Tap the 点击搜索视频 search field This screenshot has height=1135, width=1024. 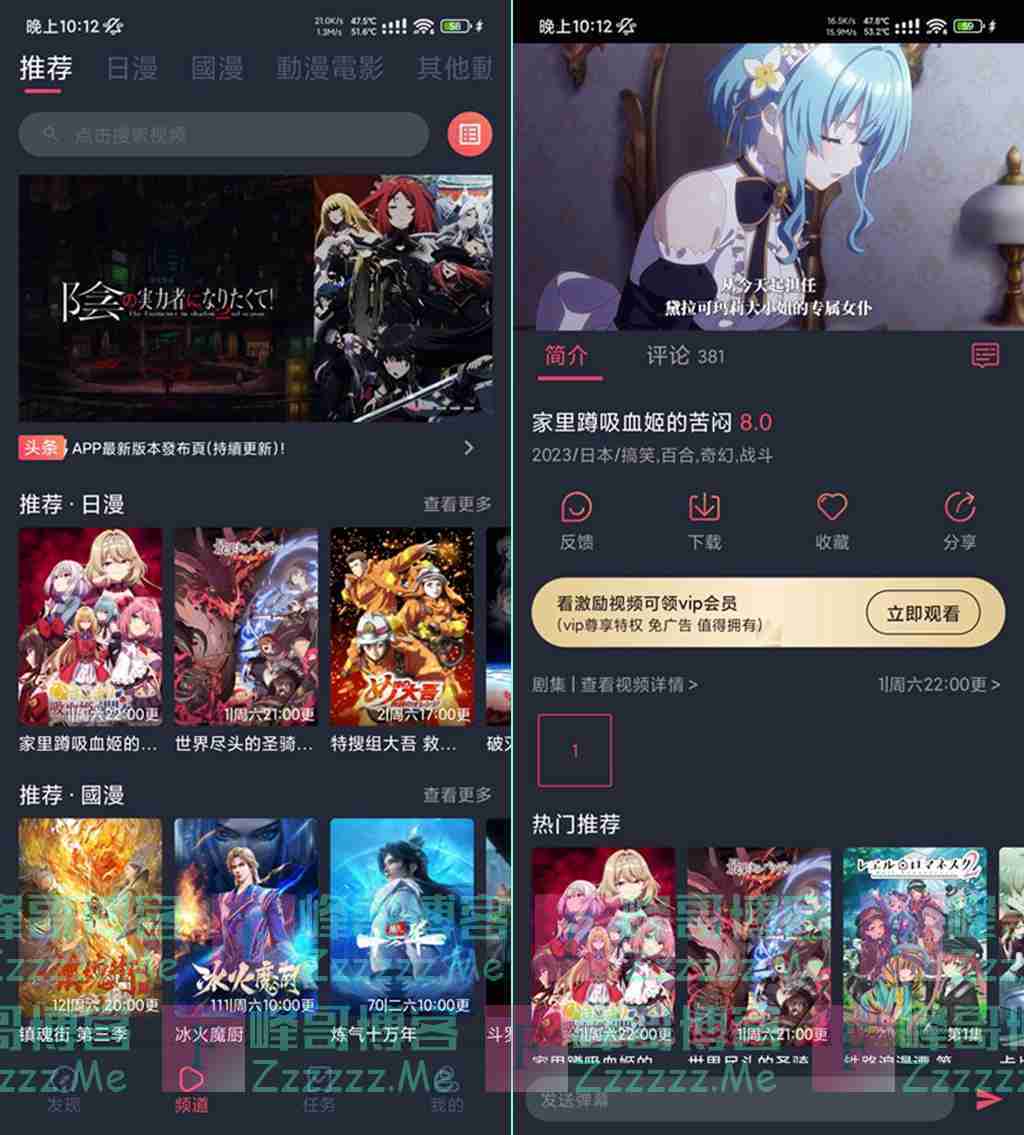click(x=224, y=134)
